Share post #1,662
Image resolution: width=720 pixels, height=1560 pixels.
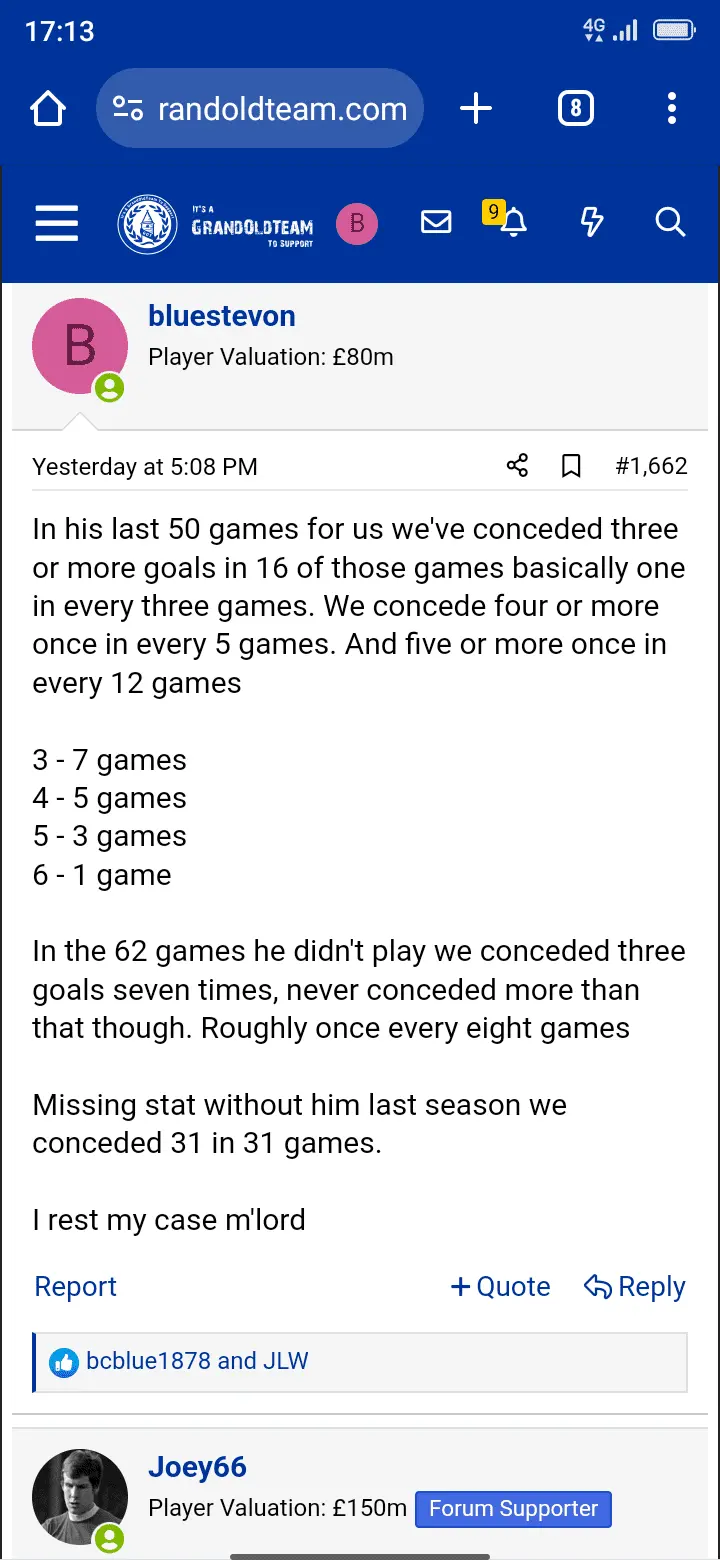[517, 466]
